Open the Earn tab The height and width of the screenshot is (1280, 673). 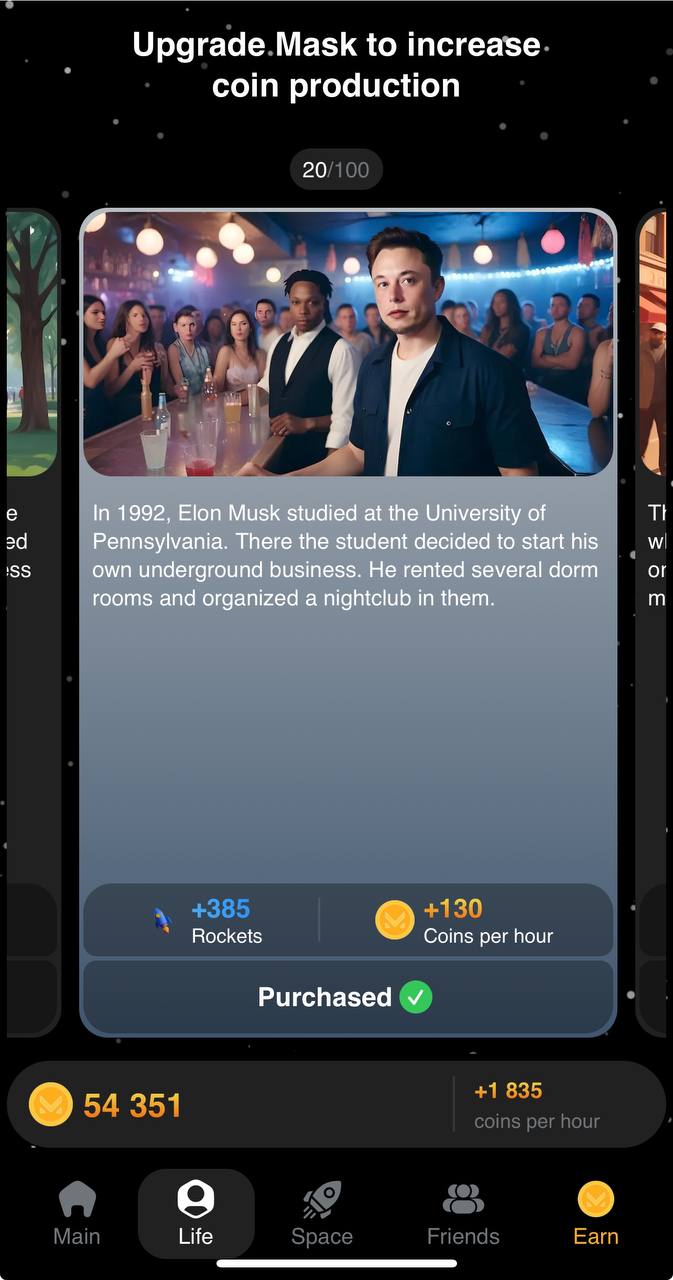[x=595, y=1213]
